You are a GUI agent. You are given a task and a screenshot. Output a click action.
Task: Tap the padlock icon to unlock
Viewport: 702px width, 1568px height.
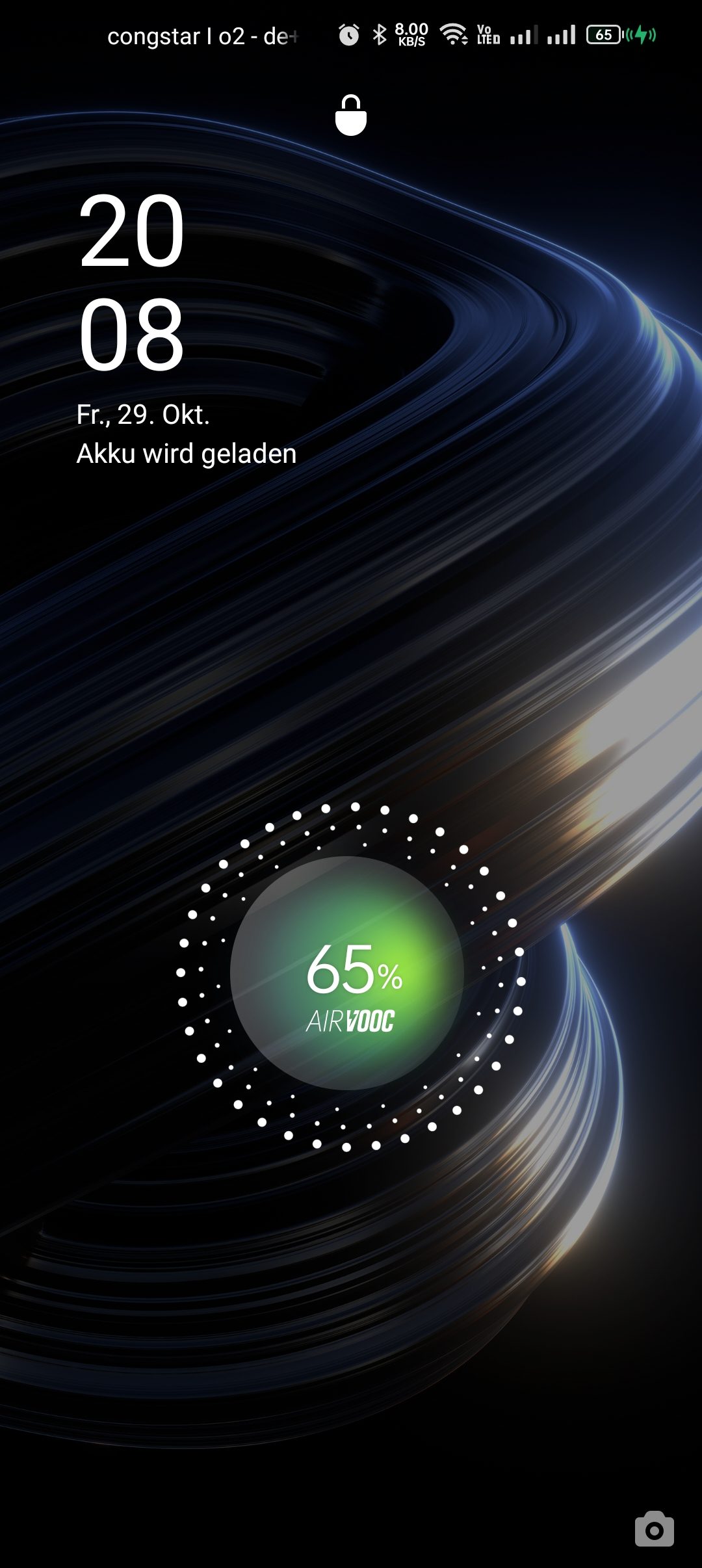351,115
